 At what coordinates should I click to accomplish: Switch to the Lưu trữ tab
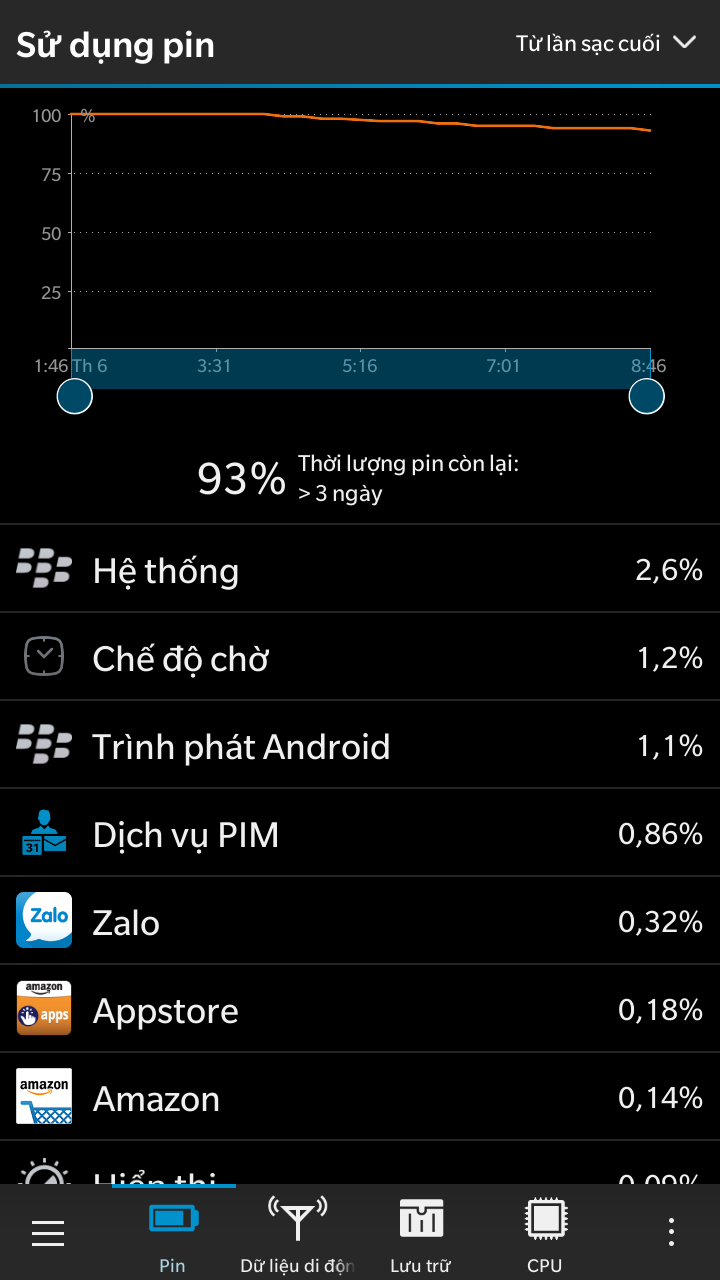(420, 1233)
